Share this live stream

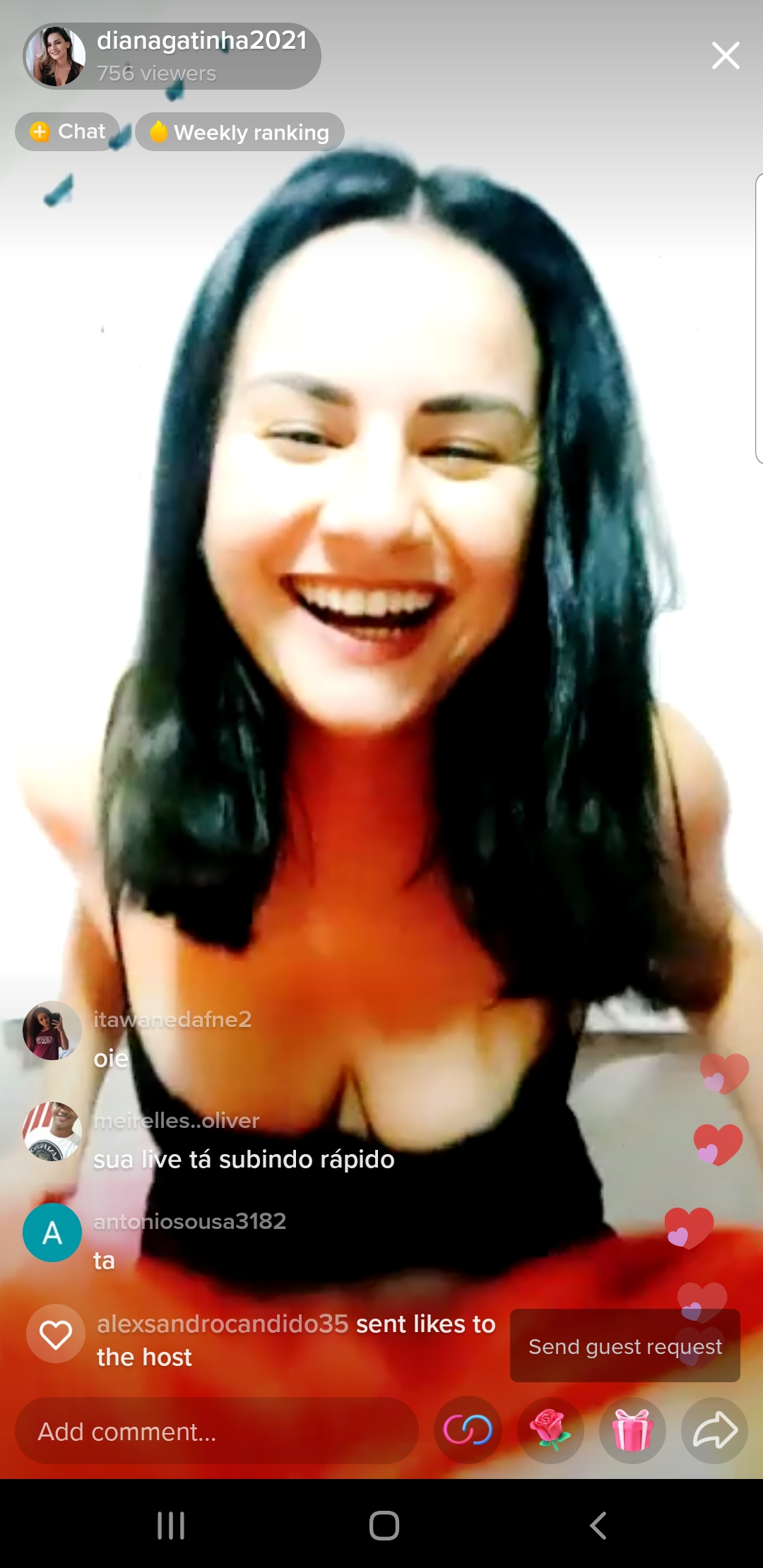pyautogui.click(x=714, y=1431)
